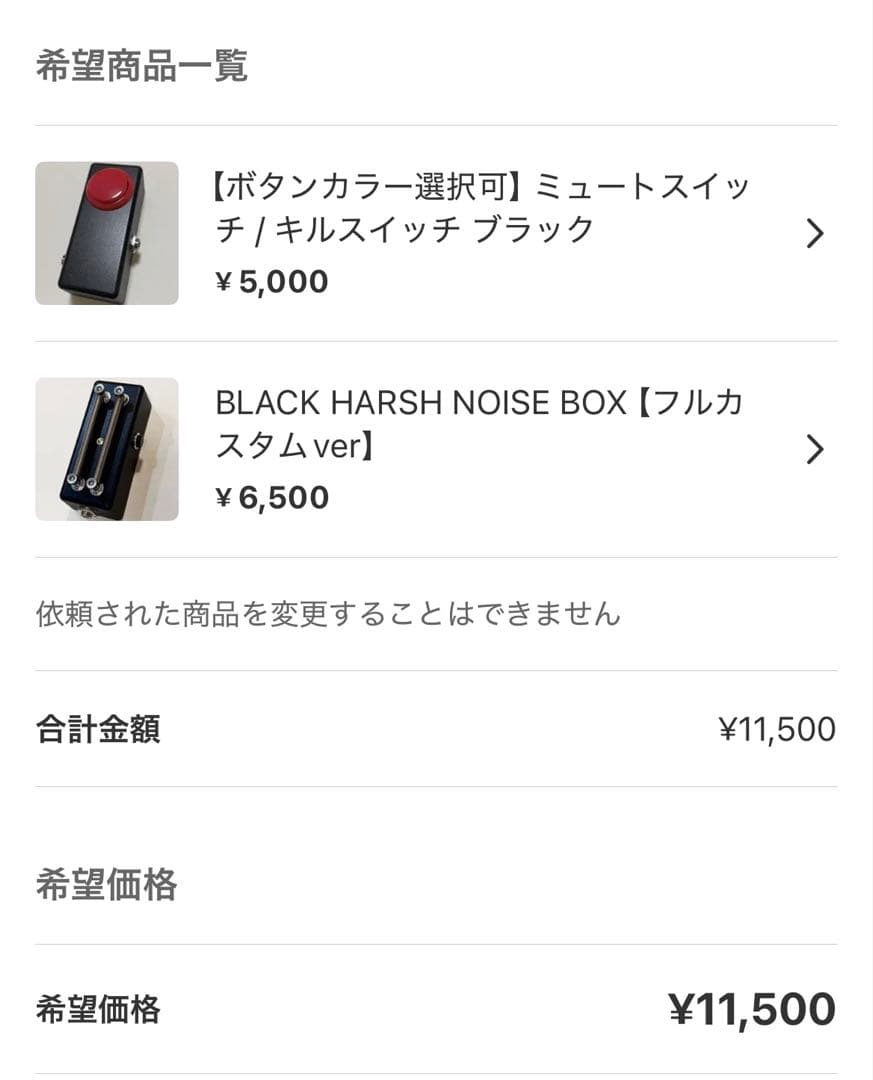View the BLACK HARSH NOISE BOX product photo
Viewport: 873px width, 1080px height.
106,448
